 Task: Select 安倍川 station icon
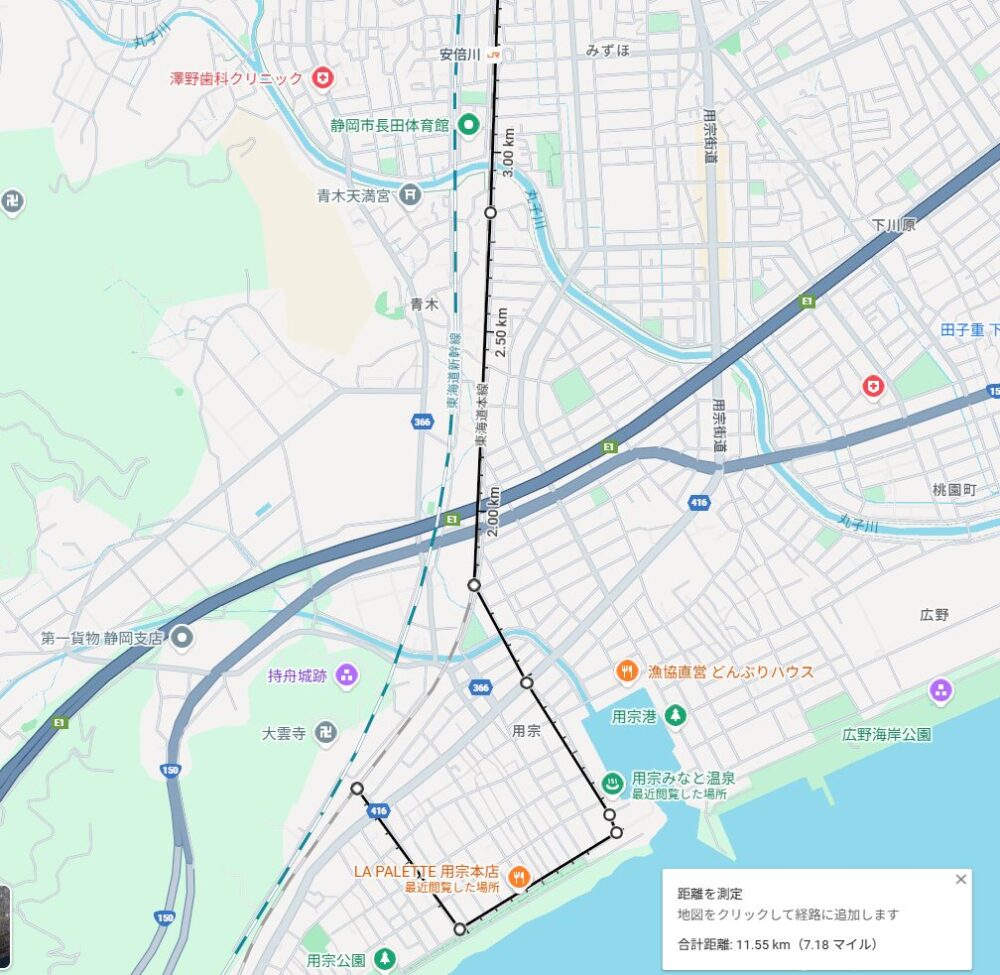(493, 56)
